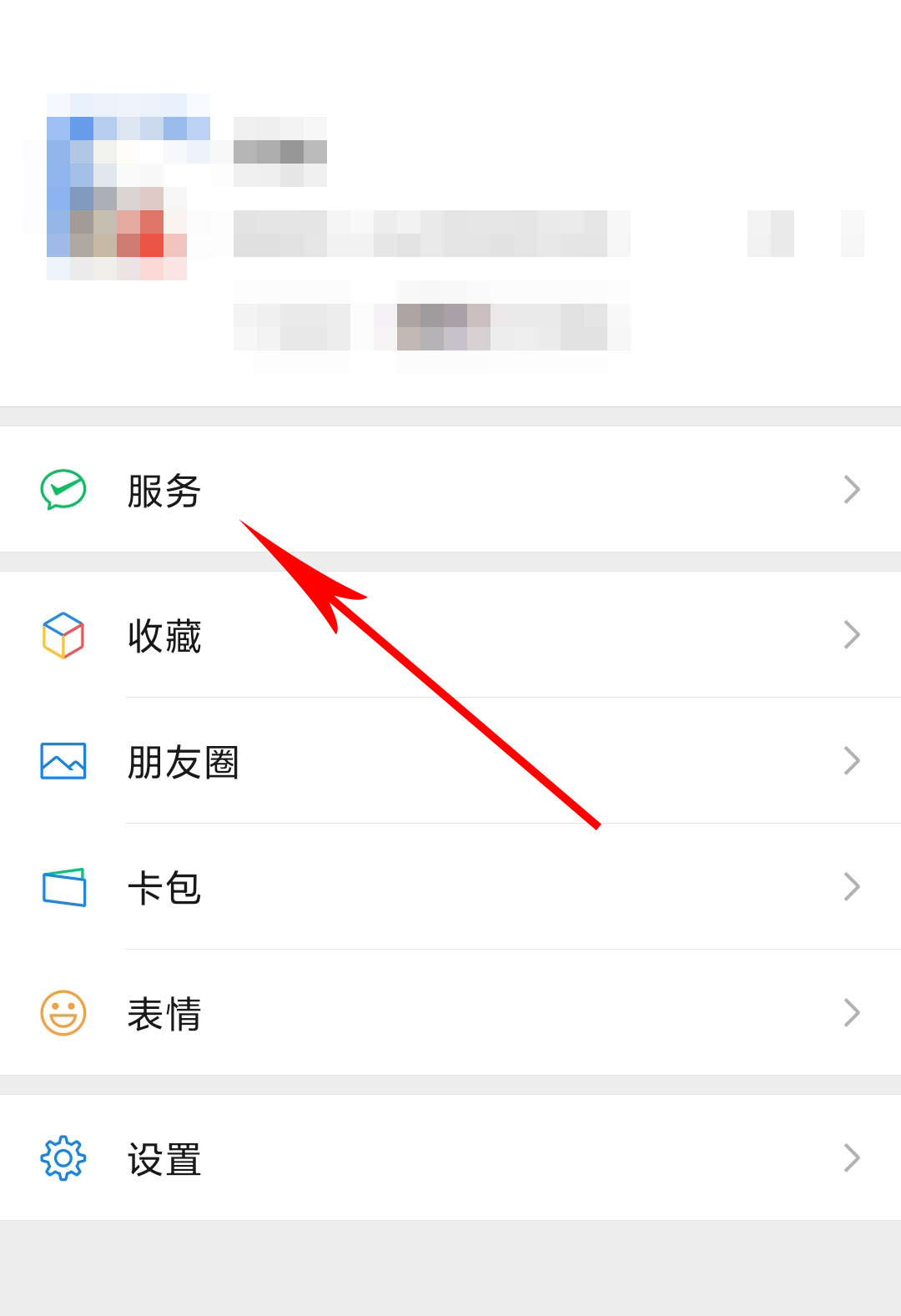Expand the 卡包 row chevron
901x1316 pixels.
click(852, 887)
